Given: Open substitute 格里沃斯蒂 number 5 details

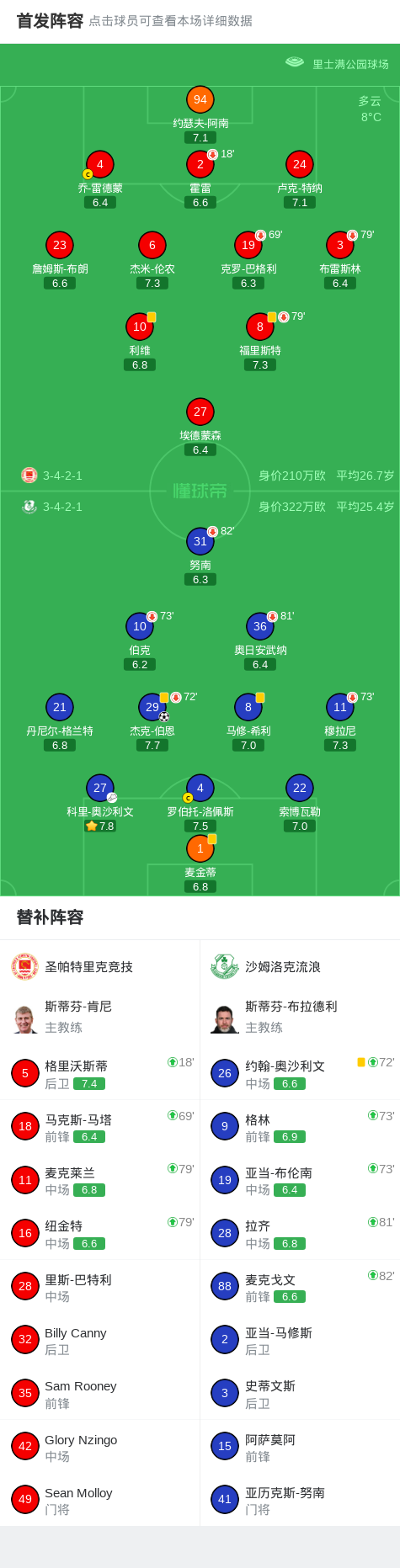Looking at the screenshot, I should (x=100, y=1073).
